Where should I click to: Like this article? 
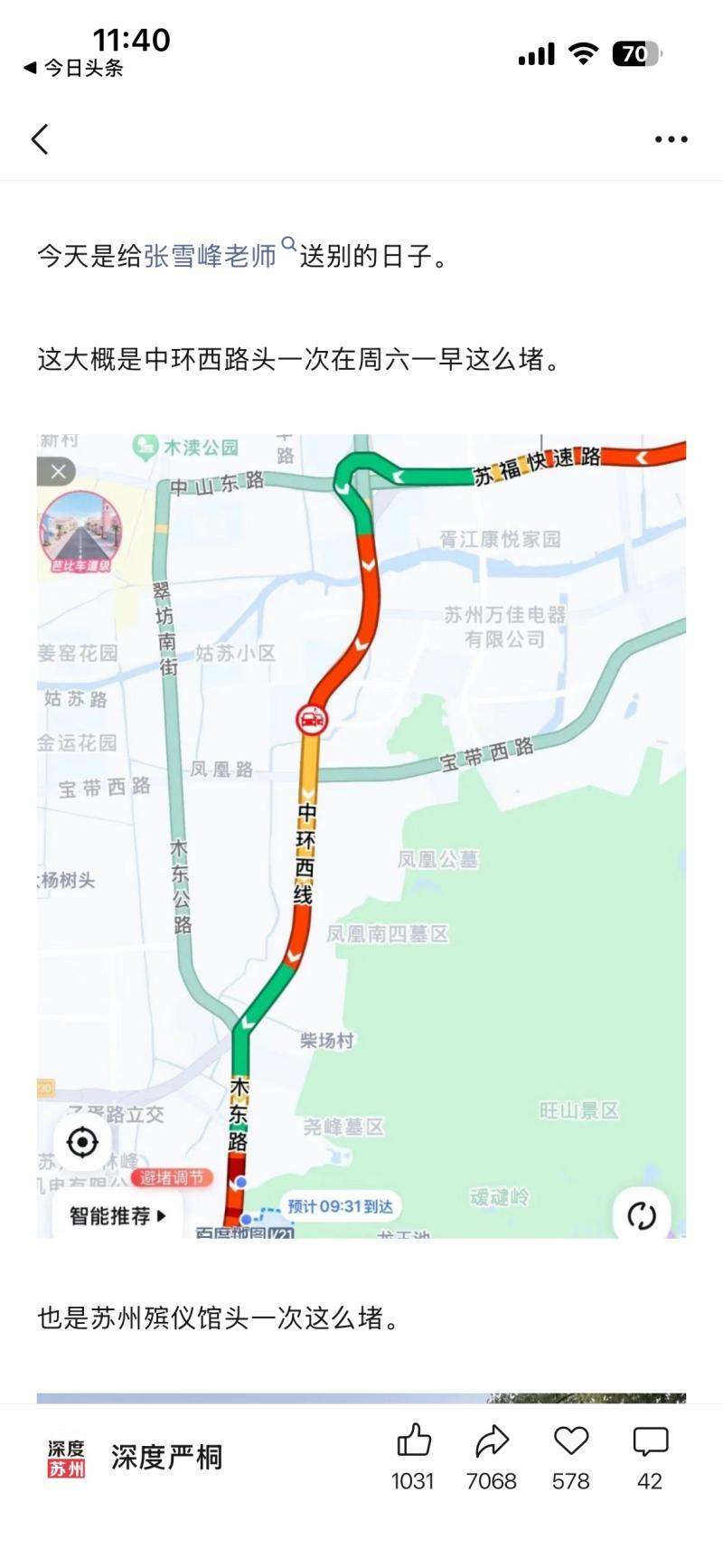(413, 1441)
